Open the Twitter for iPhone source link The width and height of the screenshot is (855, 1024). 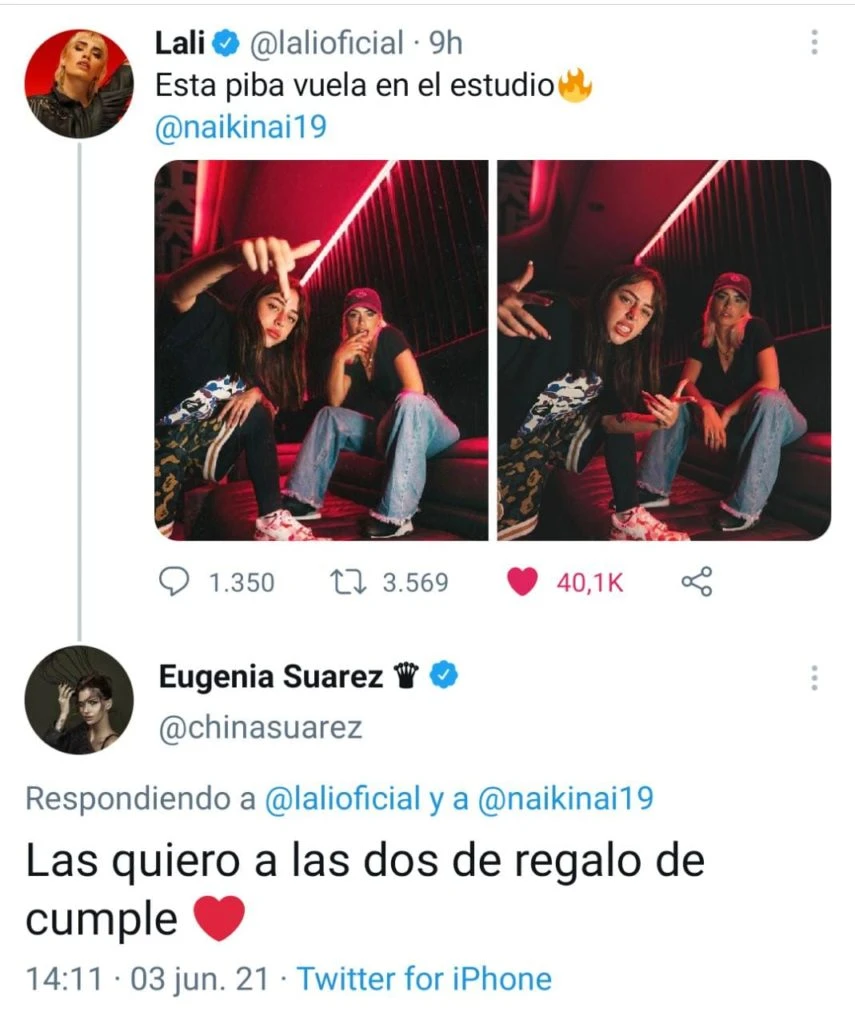[424, 978]
